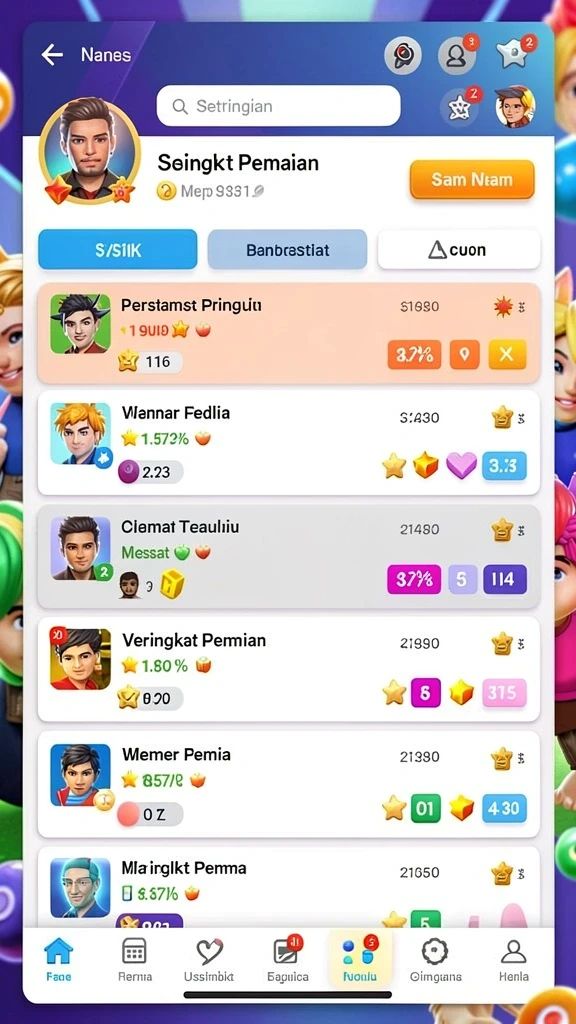Switch to the Fane home tab
Screen dimensions: 576x1024
(x=59, y=960)
